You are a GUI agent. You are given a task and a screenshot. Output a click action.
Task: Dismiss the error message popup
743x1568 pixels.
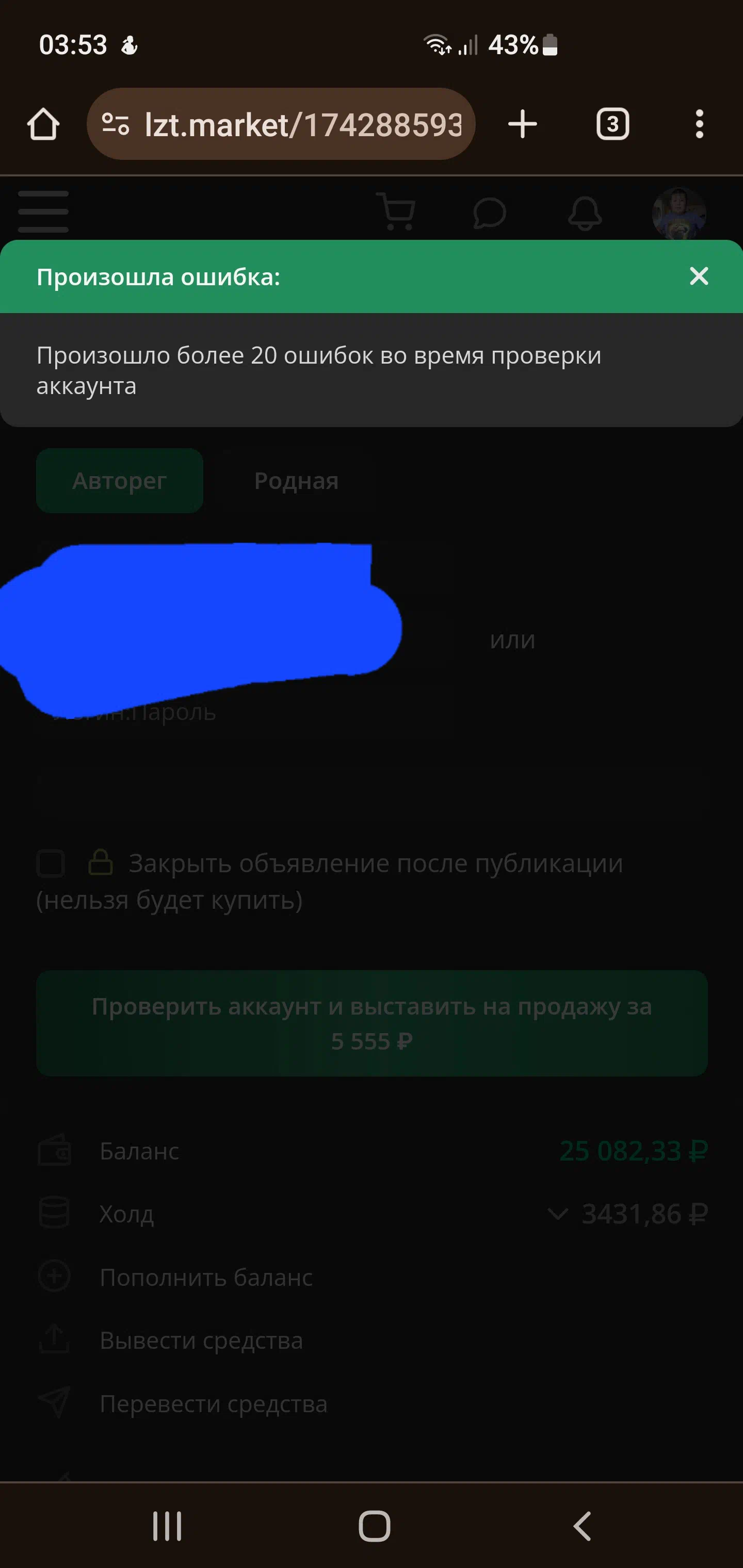699,276
